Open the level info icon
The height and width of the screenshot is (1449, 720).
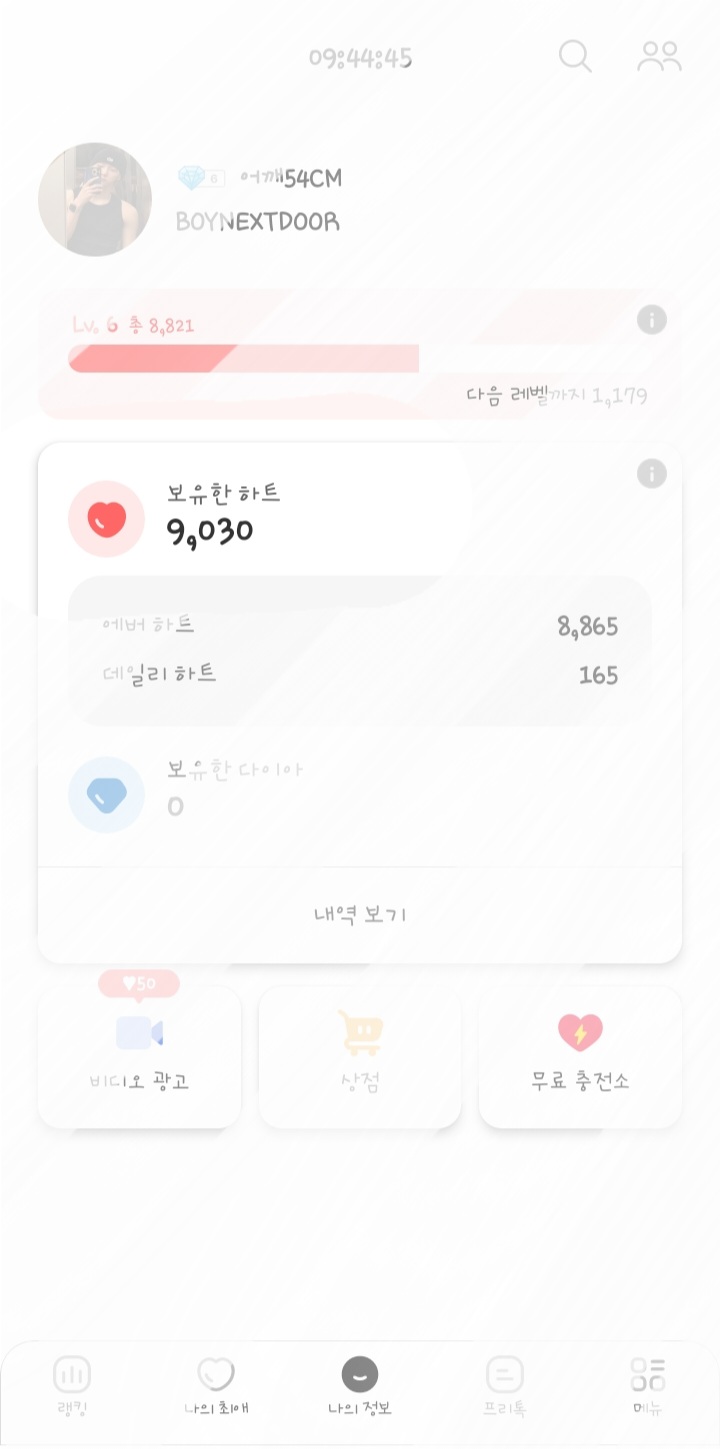click(x=651, y=320)
